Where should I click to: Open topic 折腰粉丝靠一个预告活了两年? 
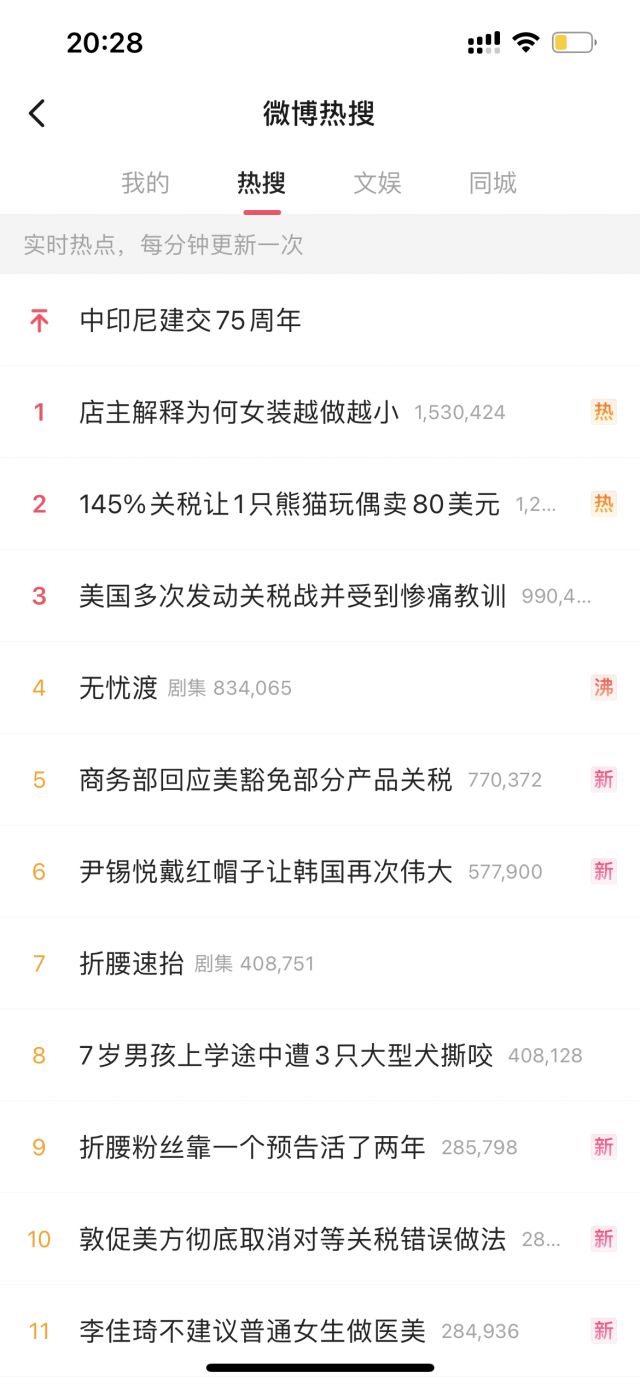point(253,1148)
